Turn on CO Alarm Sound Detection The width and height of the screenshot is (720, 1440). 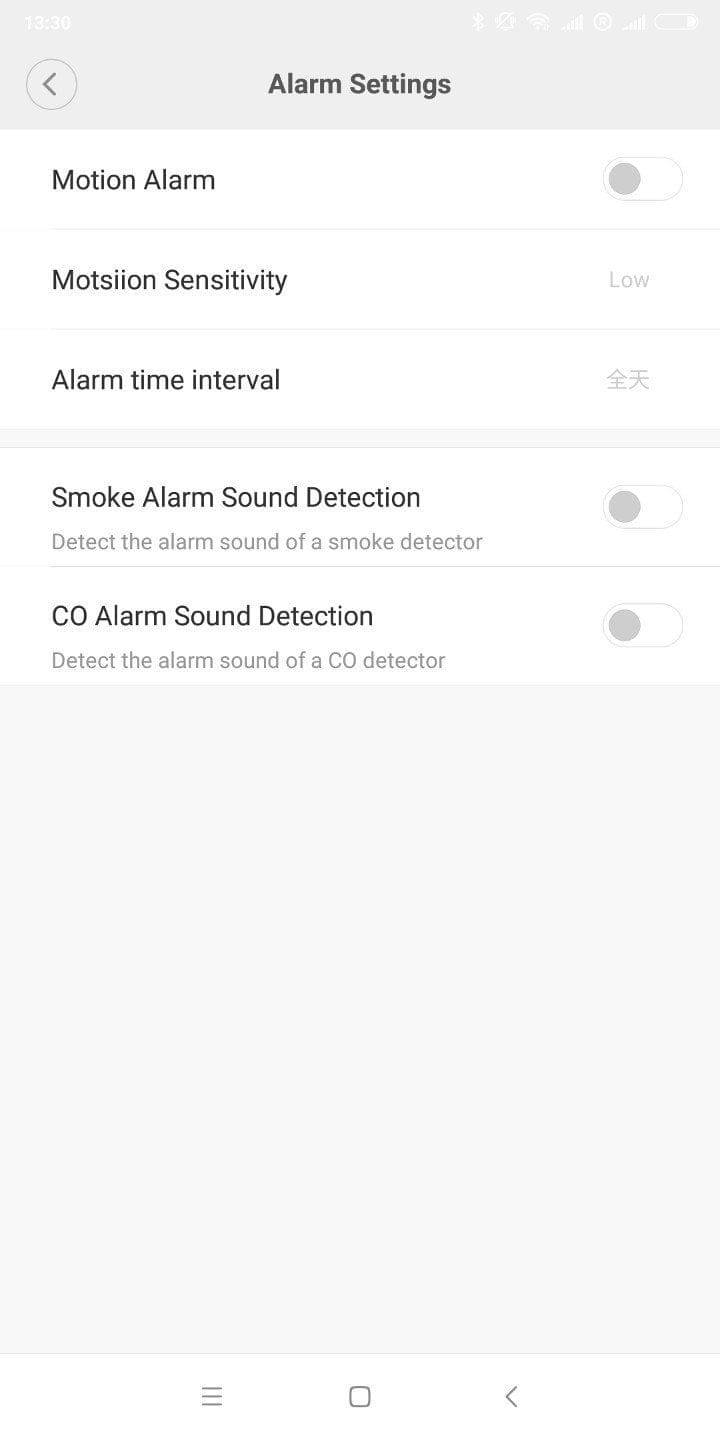[x=642, y=626]
